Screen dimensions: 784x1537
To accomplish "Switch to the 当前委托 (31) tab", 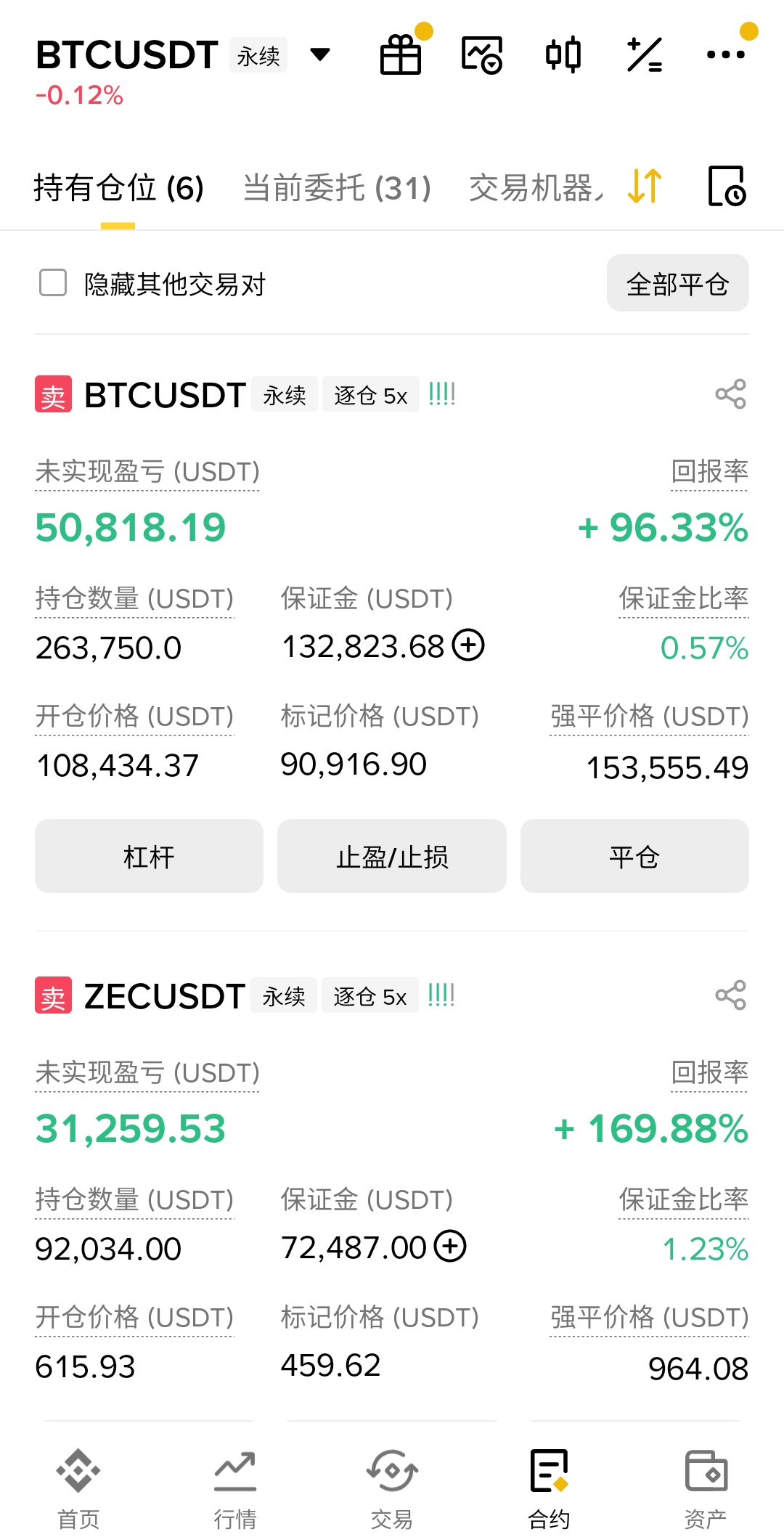I will 337,188.
